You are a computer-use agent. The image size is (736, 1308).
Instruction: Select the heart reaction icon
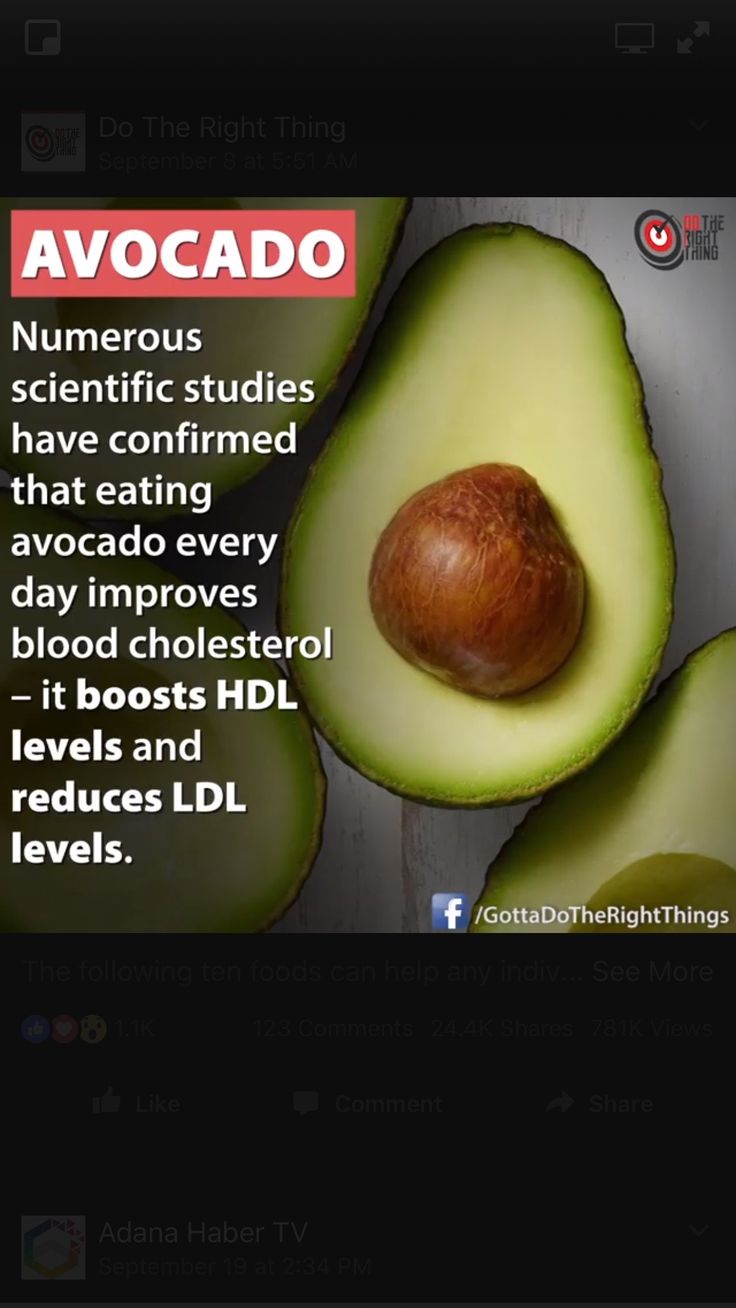pyautogui.click(x=62, y=1027)
